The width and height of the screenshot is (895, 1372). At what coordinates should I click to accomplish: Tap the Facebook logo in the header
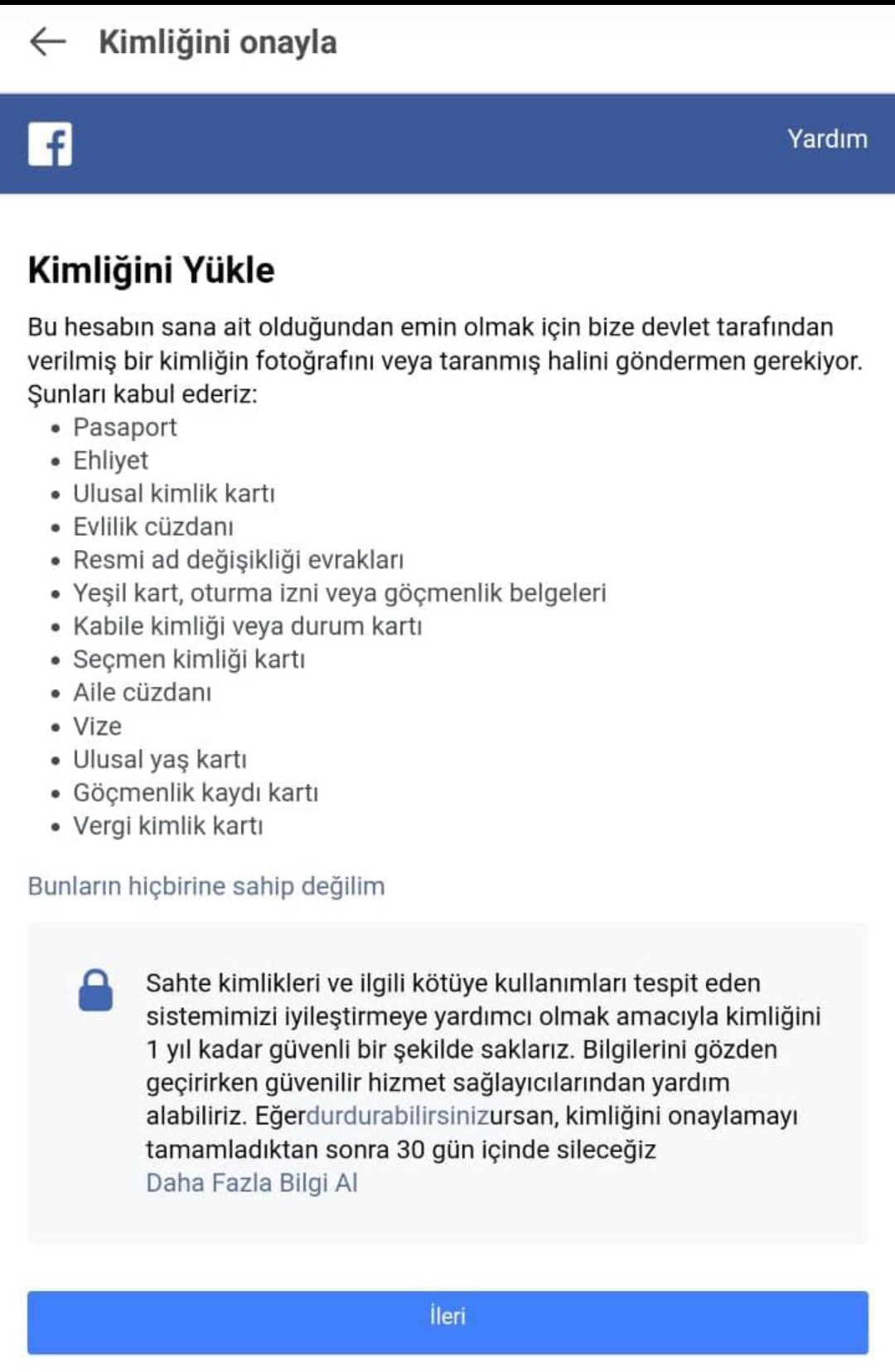click(x=50, y=144)
